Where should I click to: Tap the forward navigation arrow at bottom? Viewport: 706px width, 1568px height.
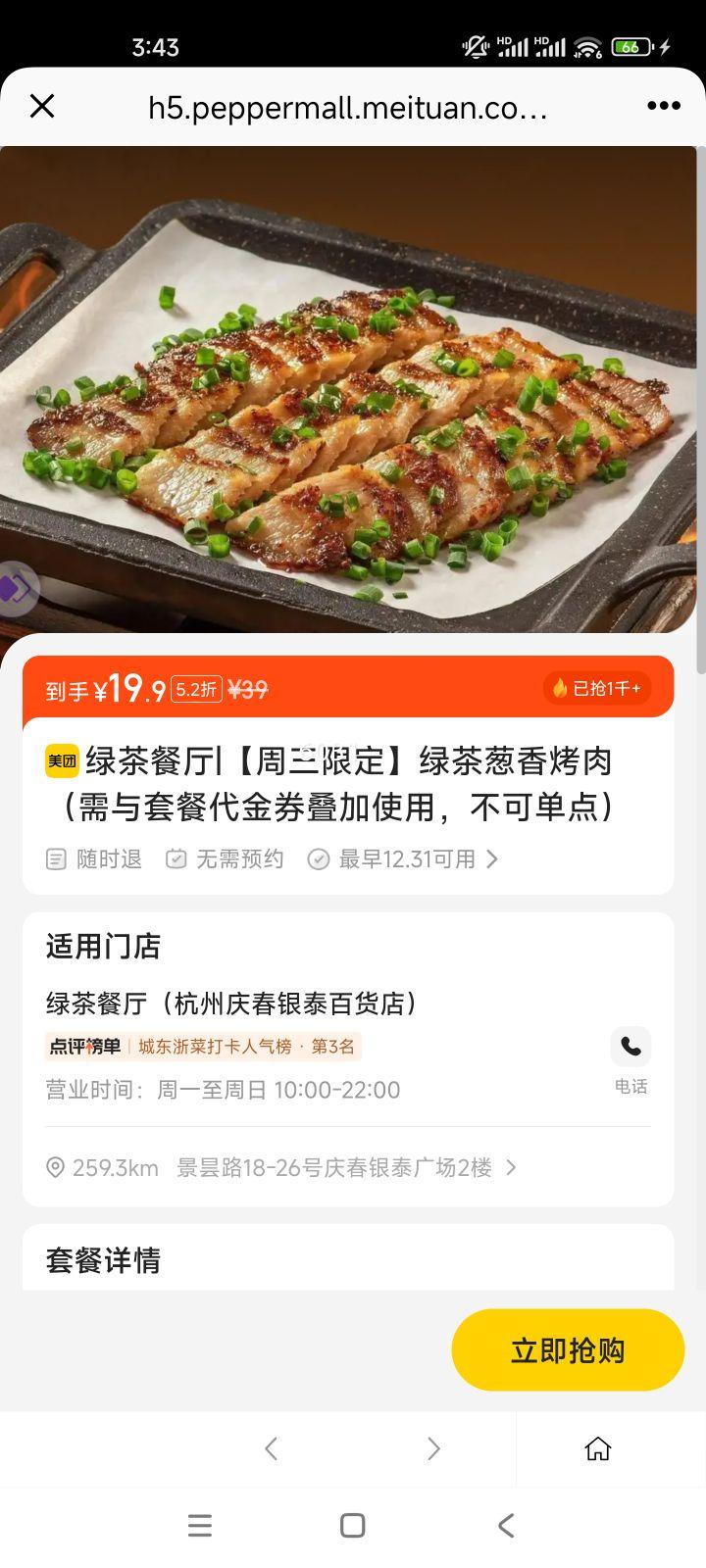tap(433, 1448)
